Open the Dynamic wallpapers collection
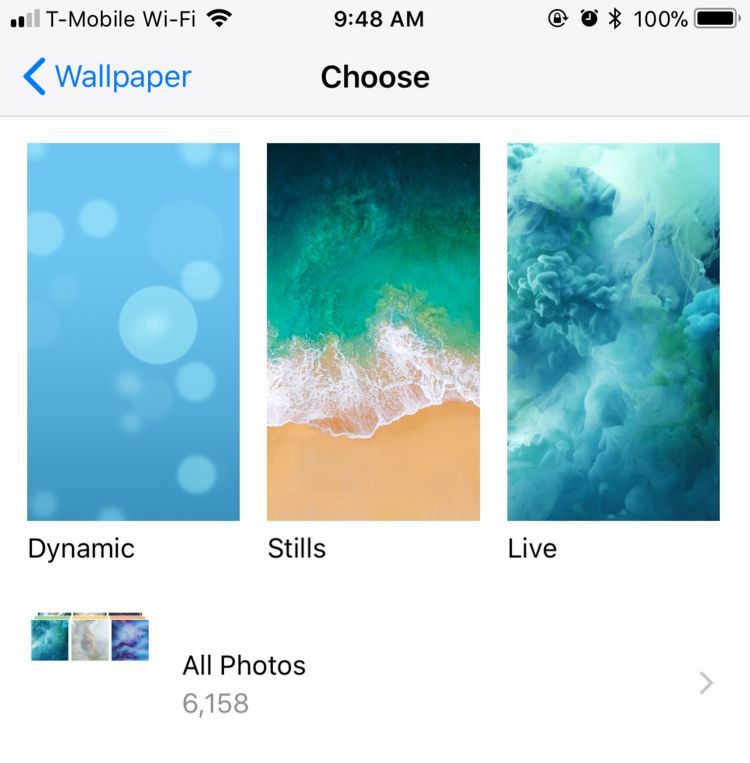 tap(133, 332)
